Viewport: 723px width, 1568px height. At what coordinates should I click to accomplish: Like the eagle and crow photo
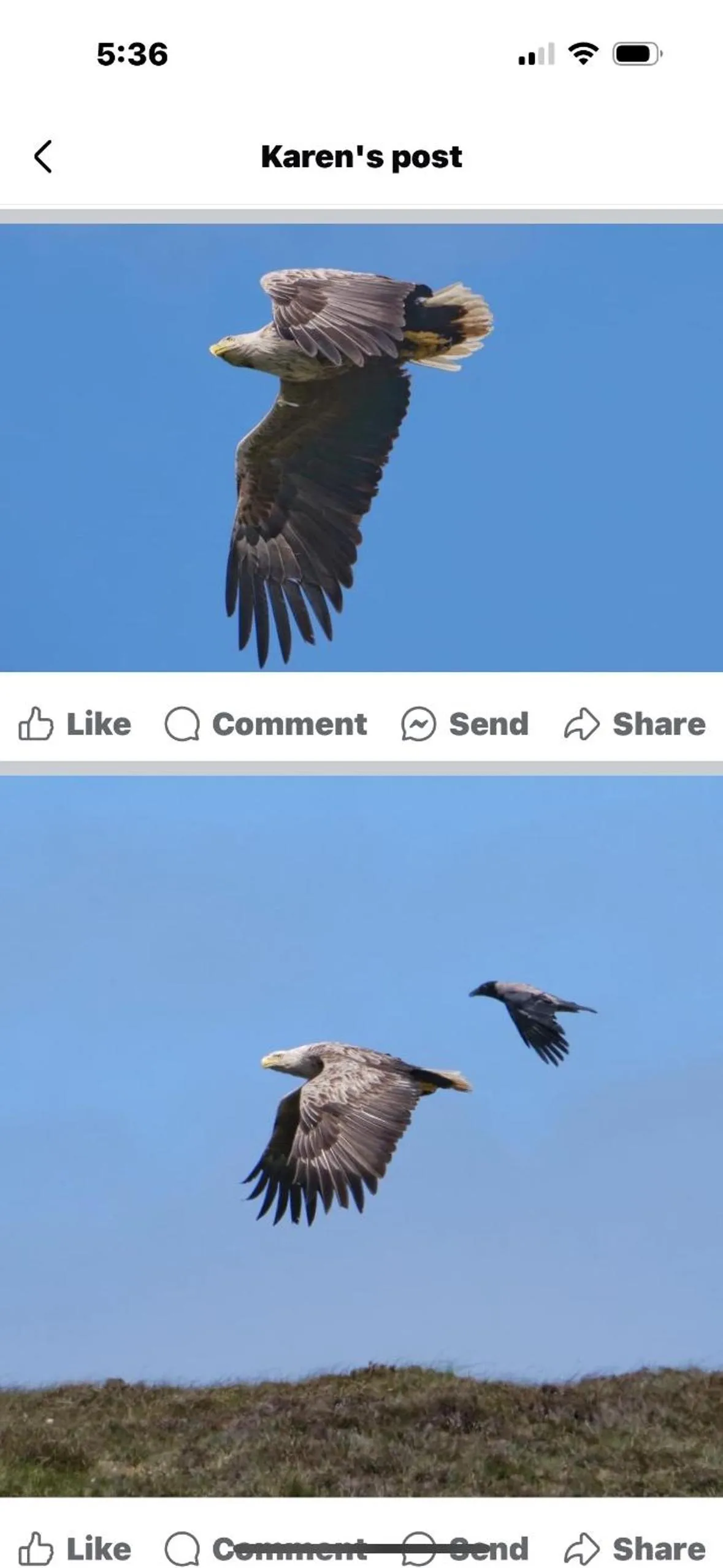pyautogui.click(x=75, y=1548)
